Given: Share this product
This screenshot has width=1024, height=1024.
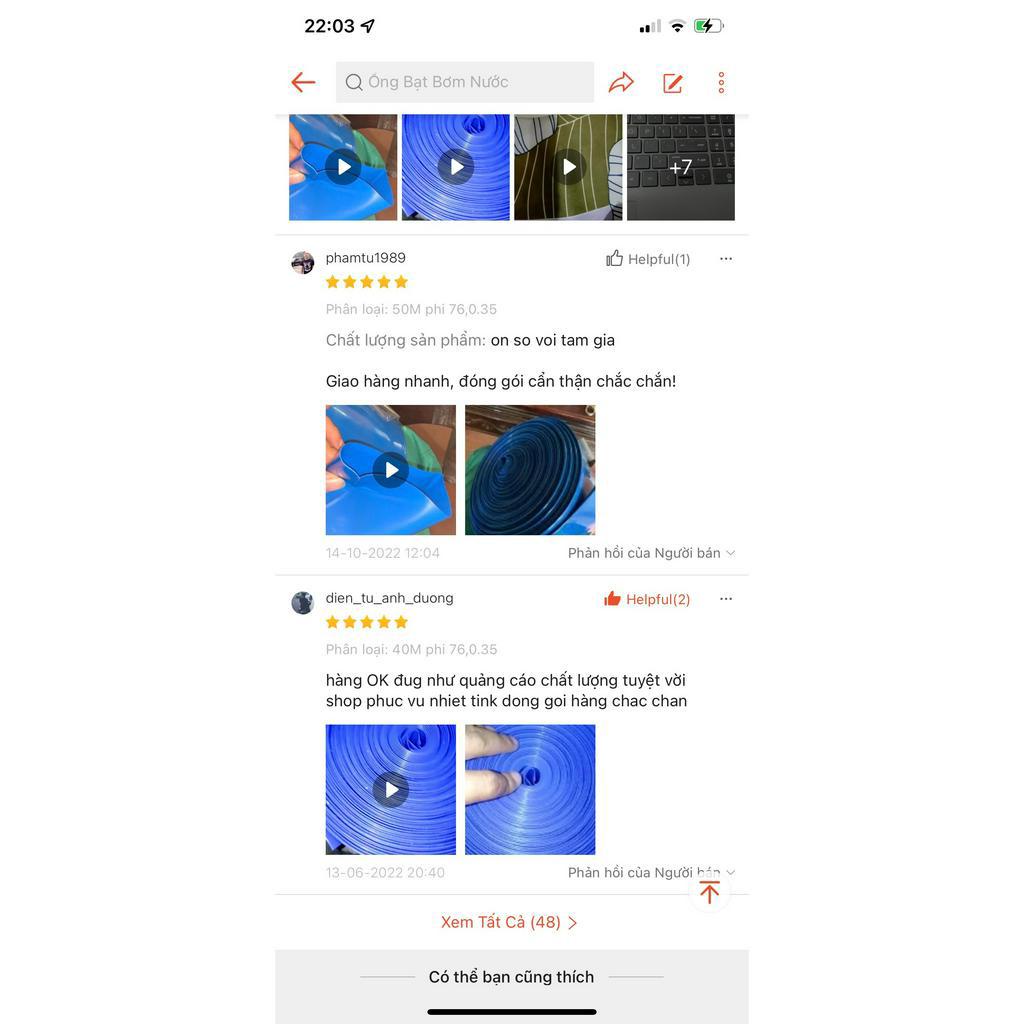Looking at the screenshot, I should [621, 83].
